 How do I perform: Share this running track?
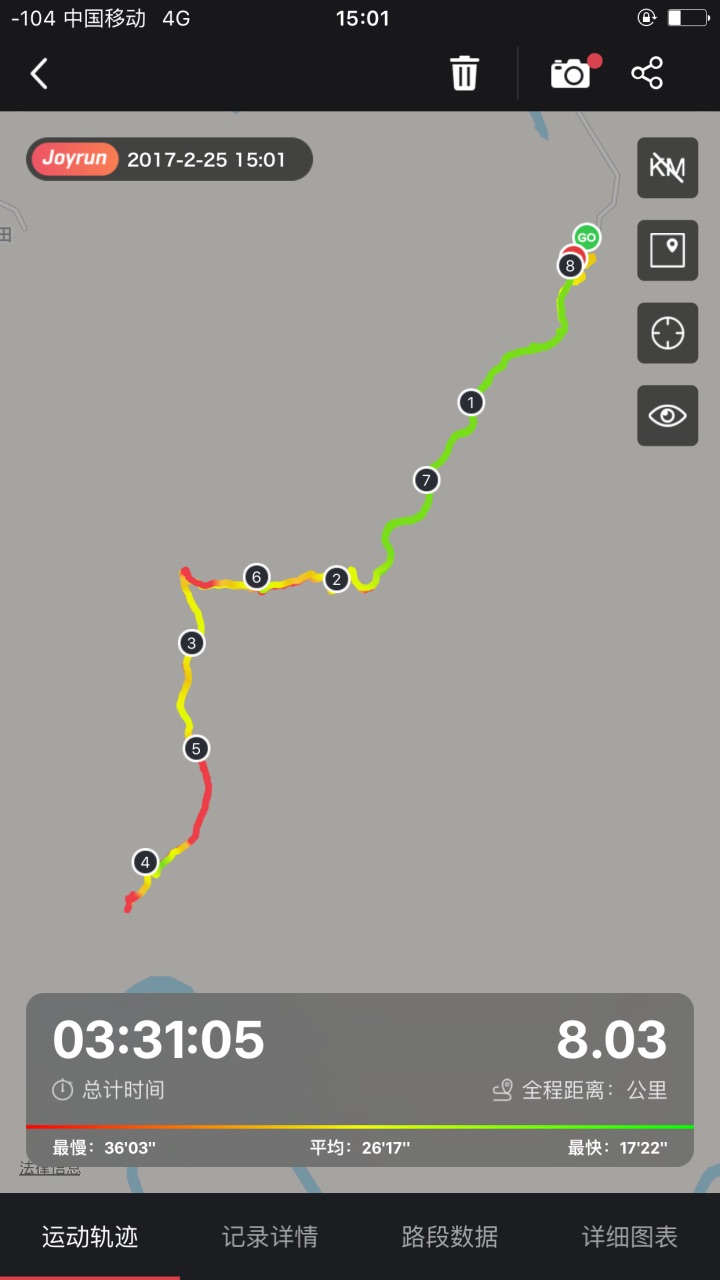click(647, 73)
